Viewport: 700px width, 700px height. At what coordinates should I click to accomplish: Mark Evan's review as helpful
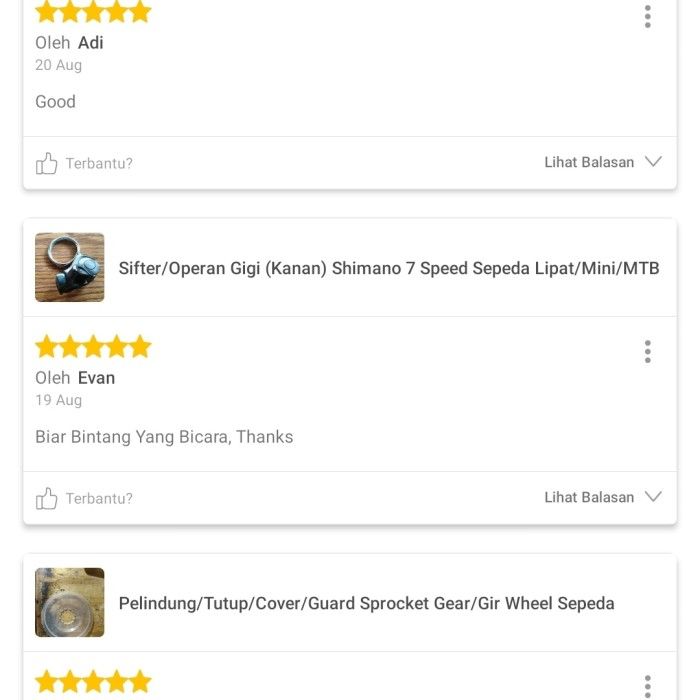point(47,498)
